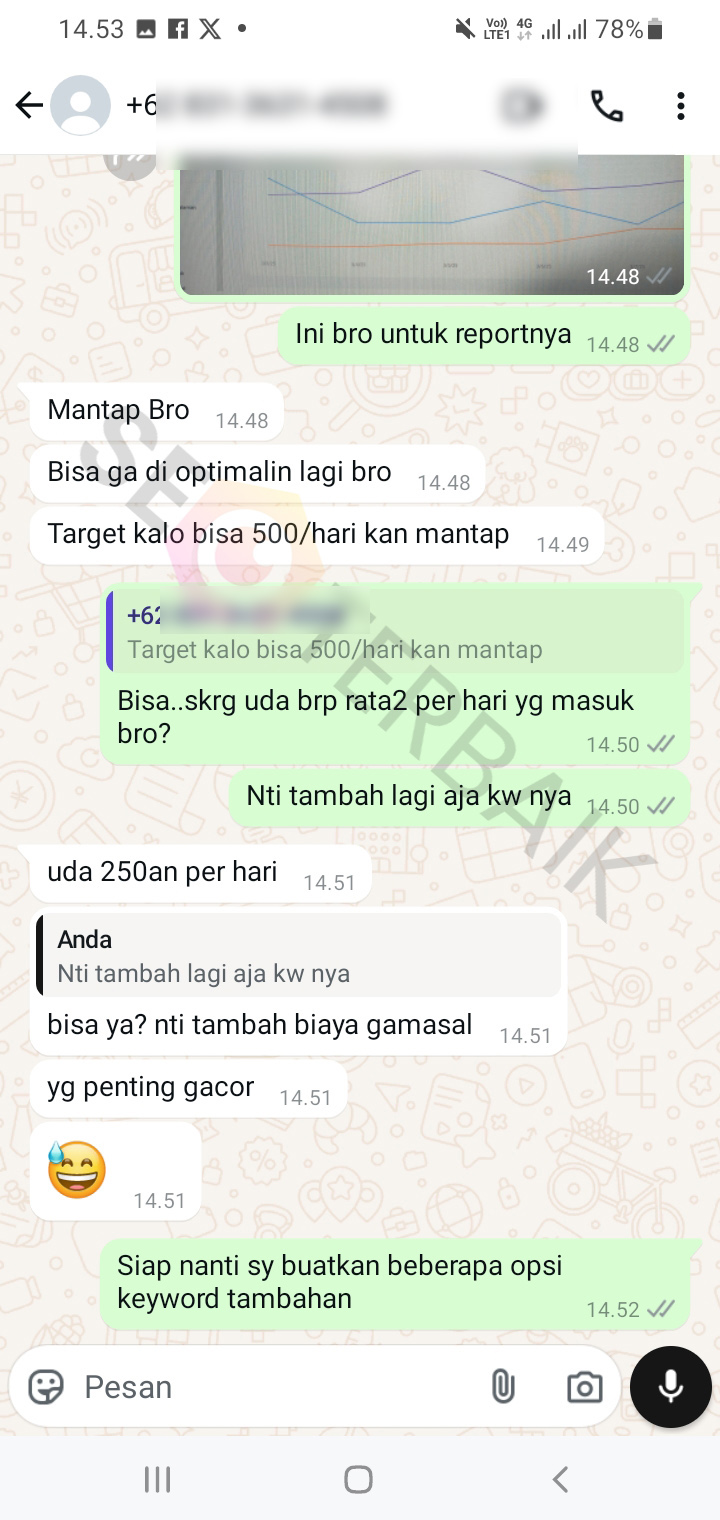Open the camera from the message bar
Viewport: 720px width, 1520px height.
coord(584,1386)
